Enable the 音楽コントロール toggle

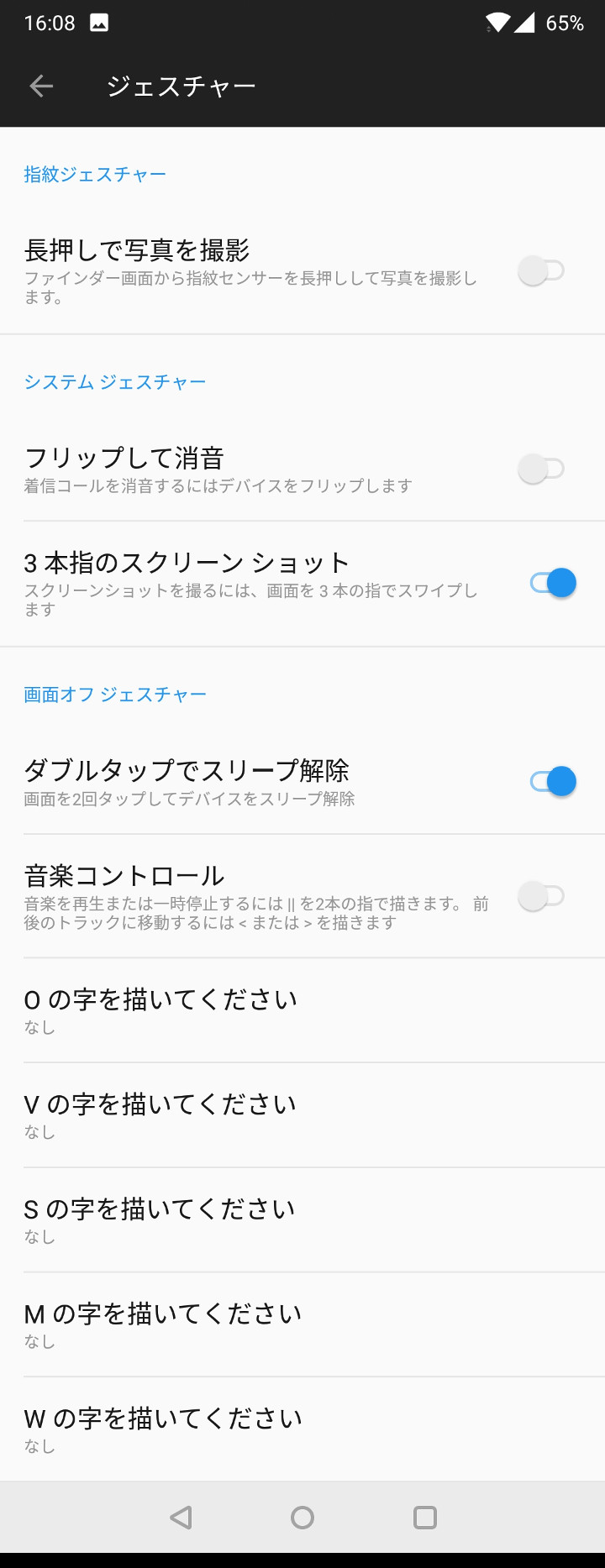tap(541, 896)
